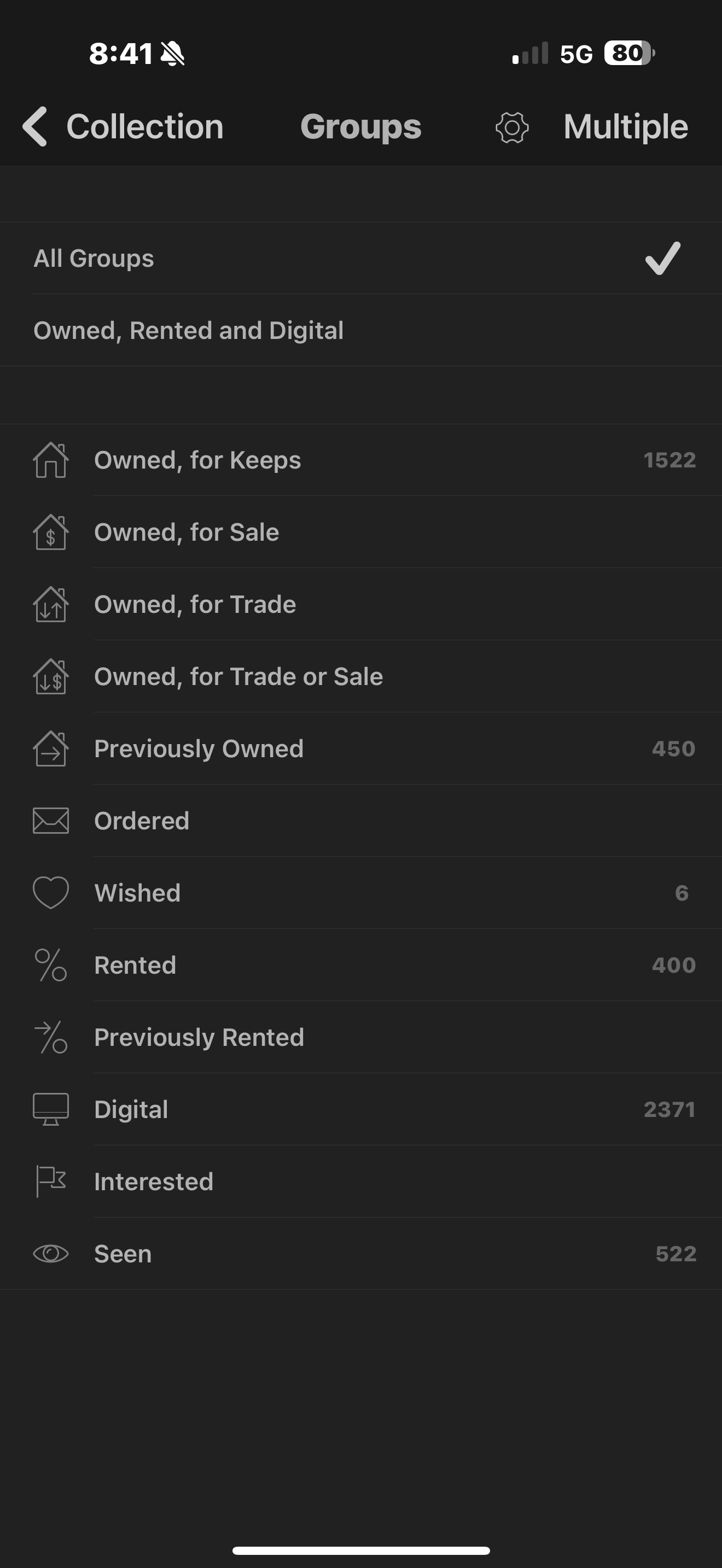
Task: Choose Owned, Rented and Digital
Action: pyautogui.click(x=361, y=331)
